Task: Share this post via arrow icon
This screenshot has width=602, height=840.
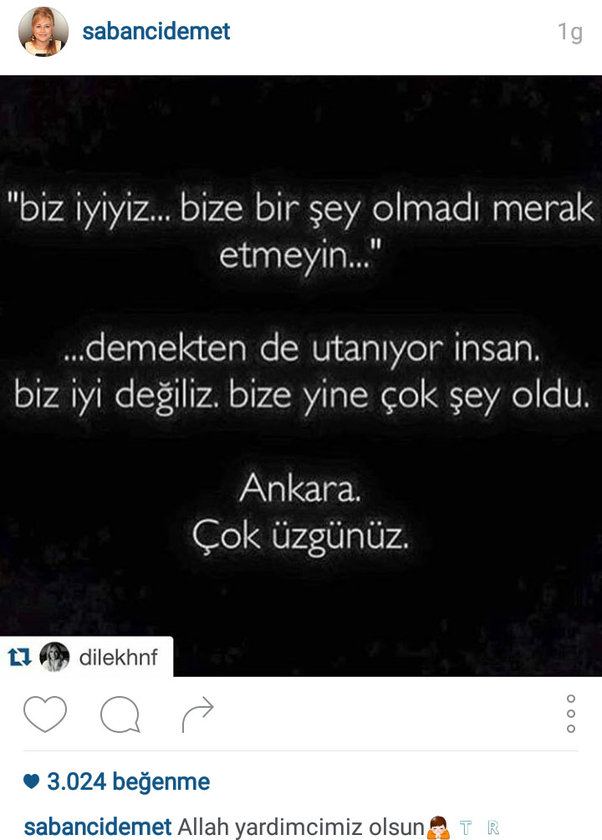Action: click(x=197, y=714)
